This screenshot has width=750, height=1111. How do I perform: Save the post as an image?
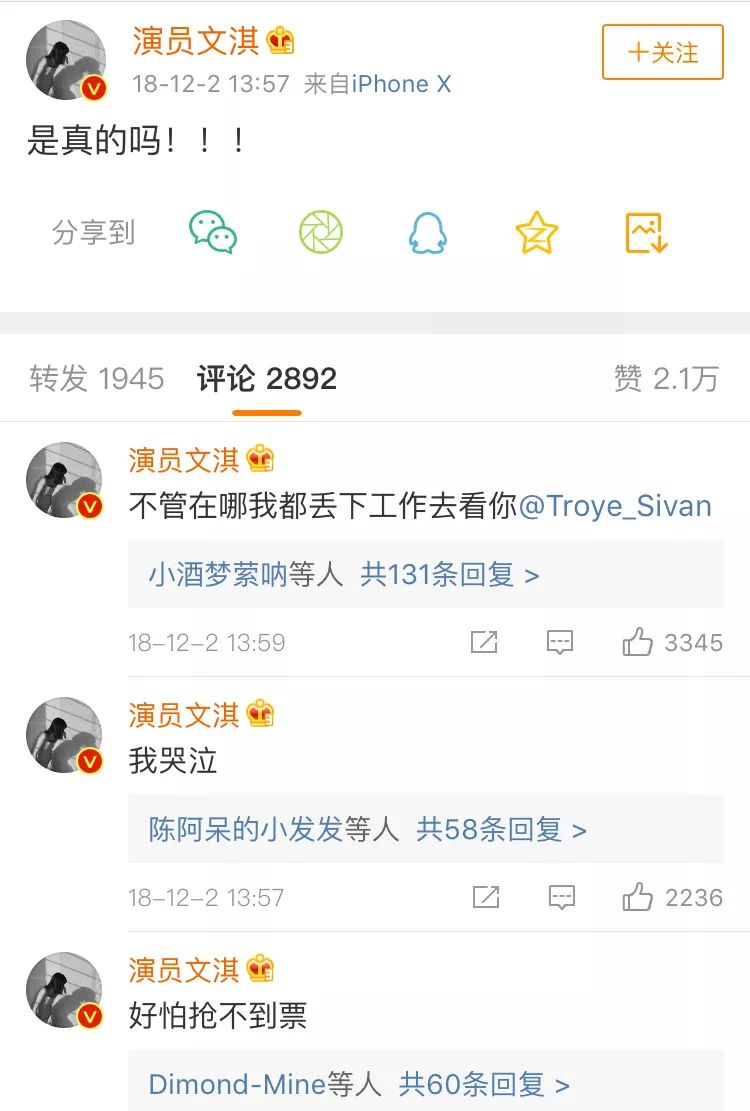(x=646, y=233)
